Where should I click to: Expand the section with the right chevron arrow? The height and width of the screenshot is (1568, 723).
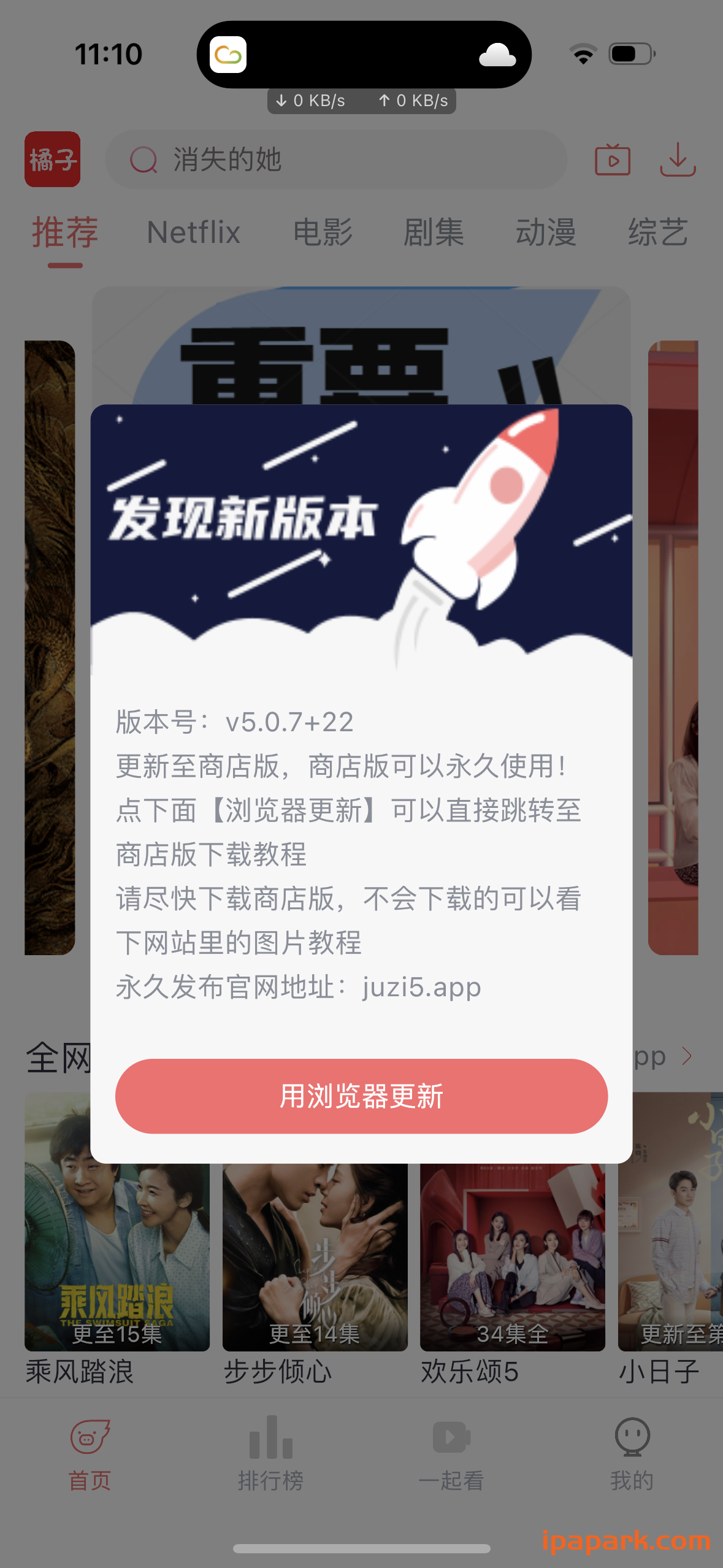click(687, 1056)
